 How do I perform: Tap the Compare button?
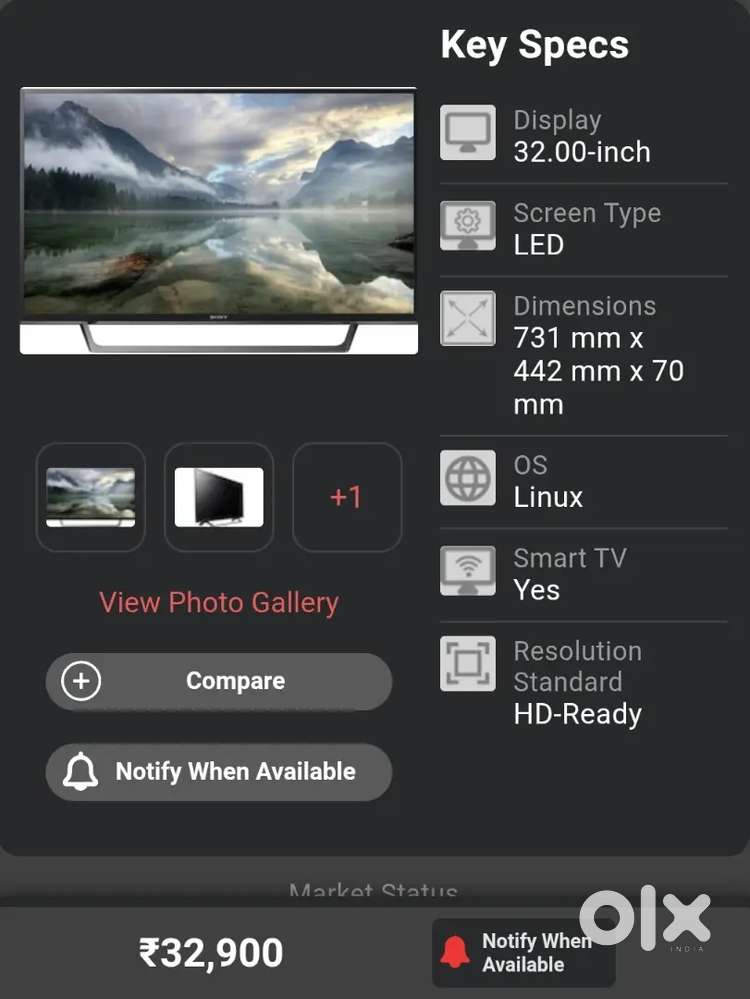click(x=219, y=682)
